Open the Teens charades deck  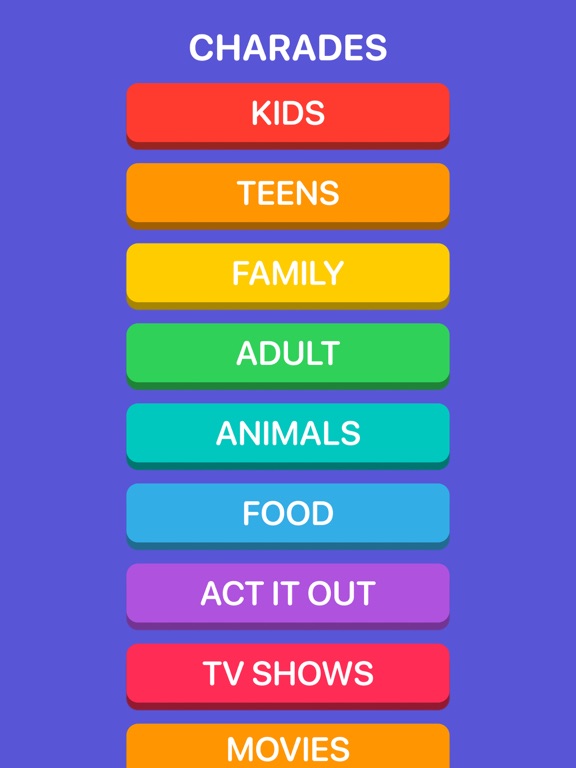click(x=288, y=195)
